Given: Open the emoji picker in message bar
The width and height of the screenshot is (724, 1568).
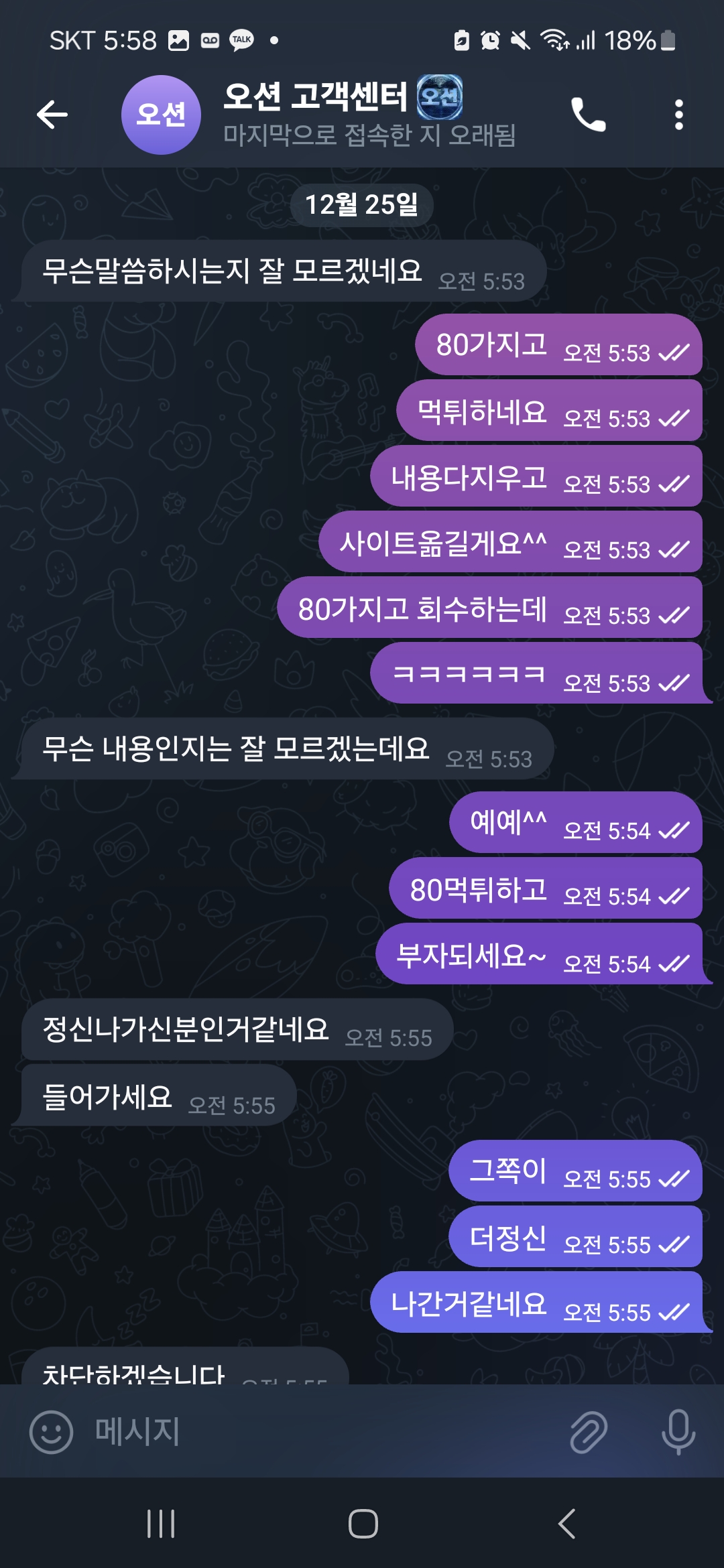Looking at the screenshot, I should (x=51, y=1432).
